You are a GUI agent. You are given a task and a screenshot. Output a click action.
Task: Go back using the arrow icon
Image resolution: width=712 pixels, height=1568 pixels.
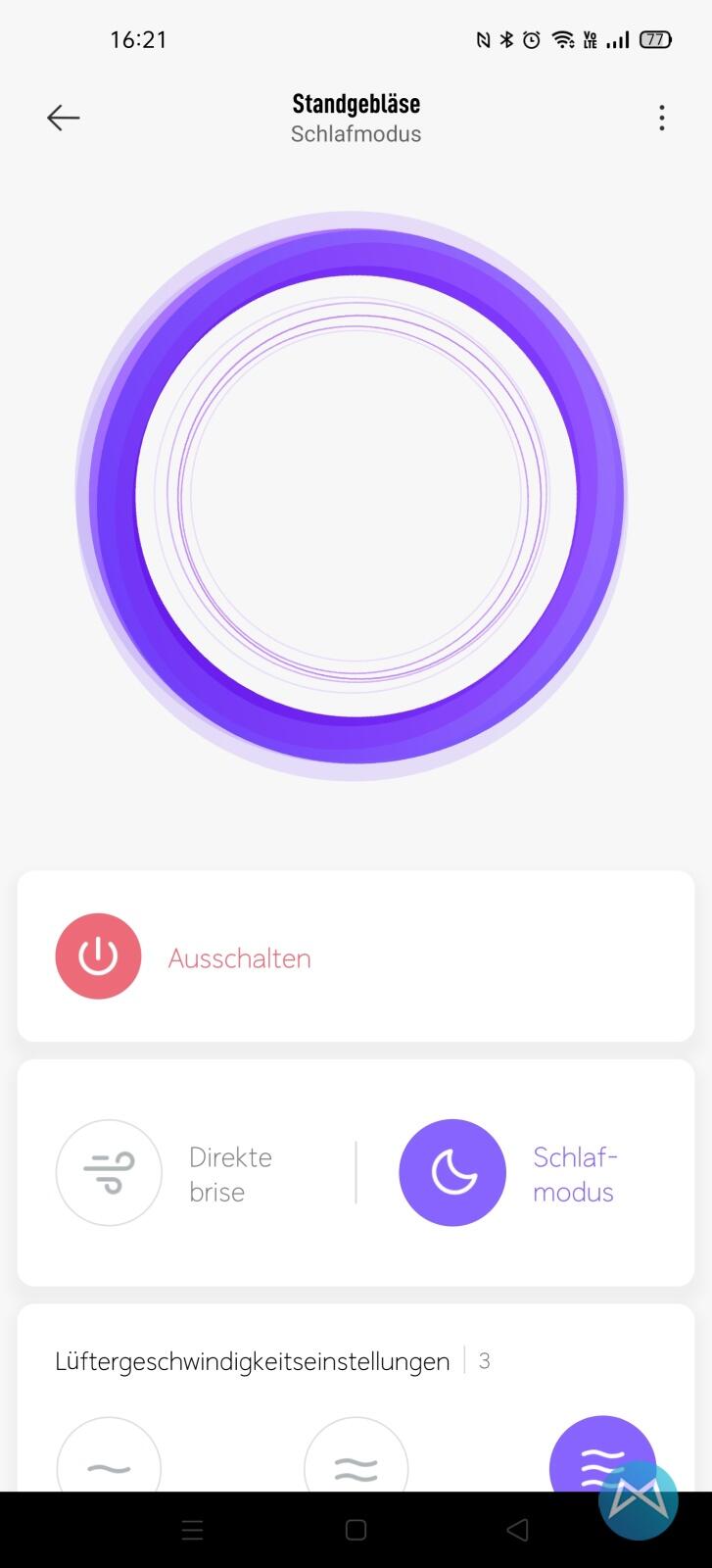click(x=63, y=118)
